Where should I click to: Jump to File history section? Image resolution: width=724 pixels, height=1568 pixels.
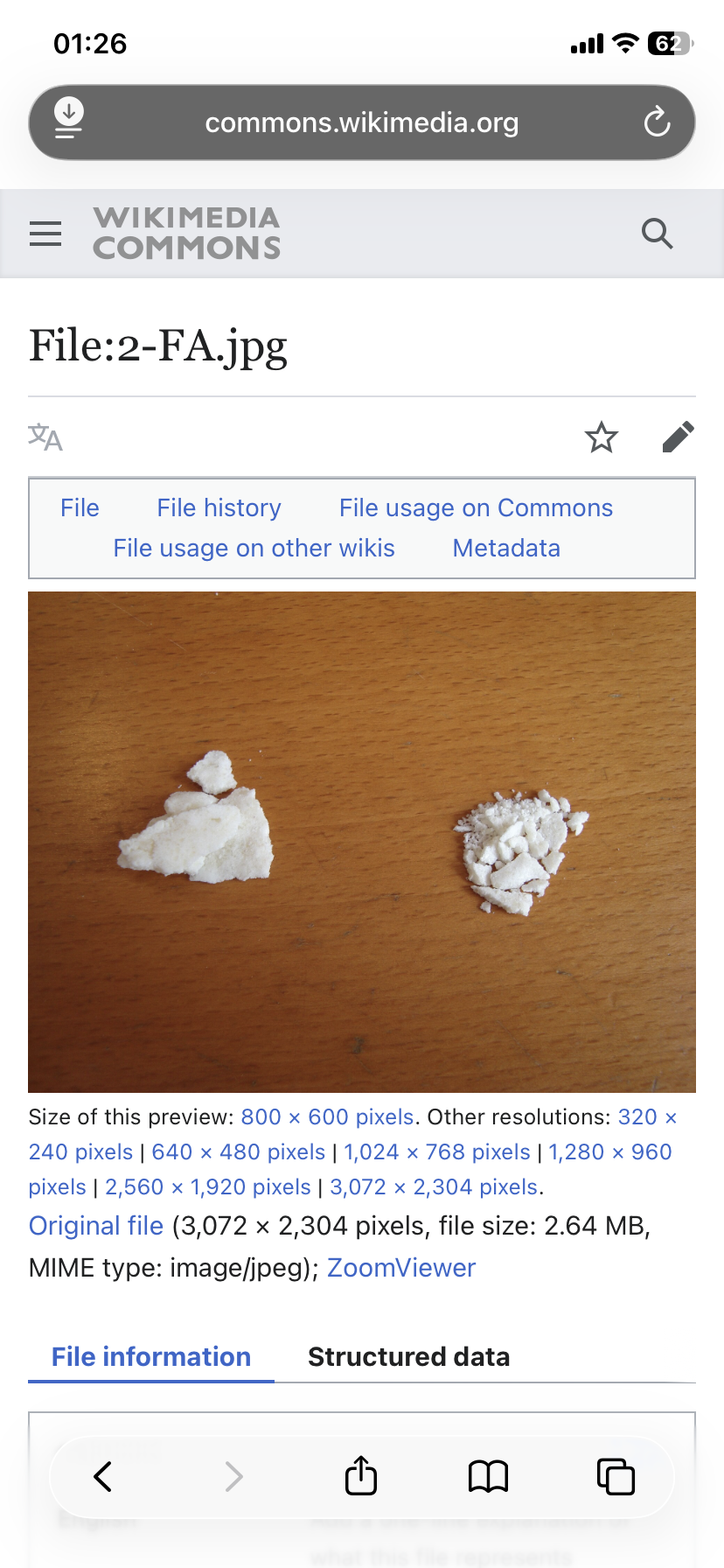click(x=219, y=507)
